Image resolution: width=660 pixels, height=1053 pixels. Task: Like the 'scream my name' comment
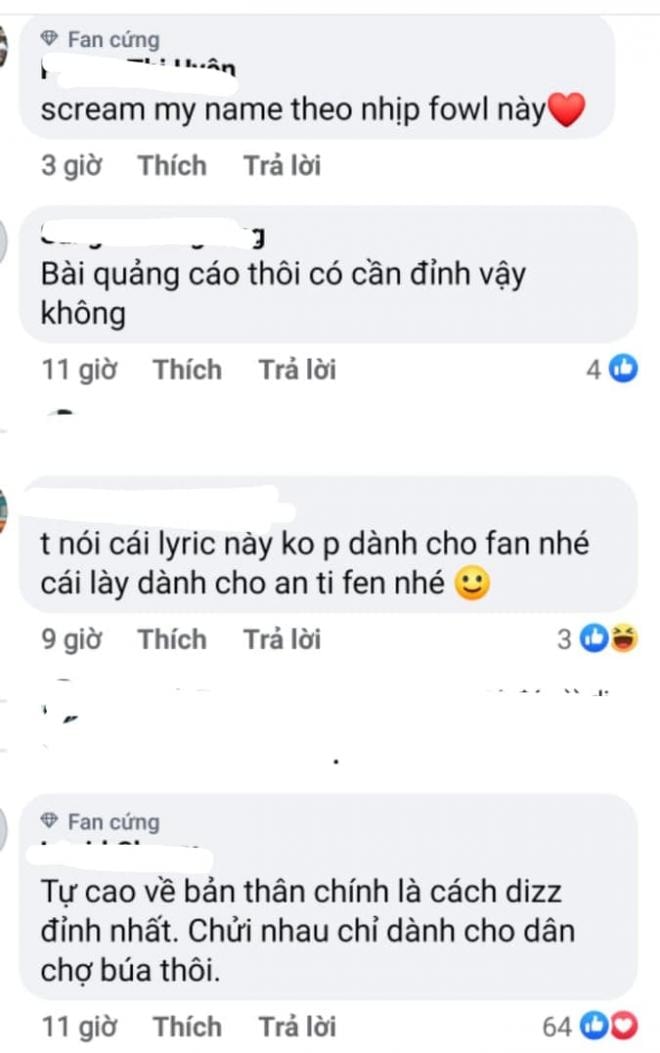coord(172,165)
